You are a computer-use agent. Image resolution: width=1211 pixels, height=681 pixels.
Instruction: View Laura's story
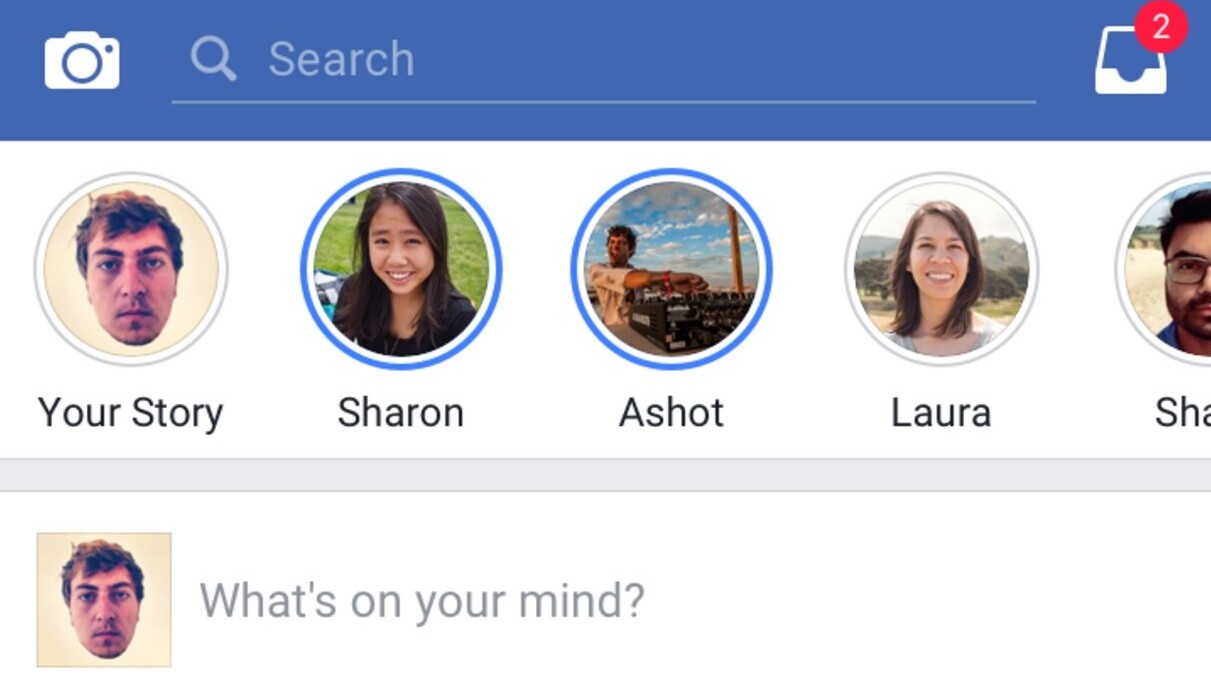click(941, 270)
